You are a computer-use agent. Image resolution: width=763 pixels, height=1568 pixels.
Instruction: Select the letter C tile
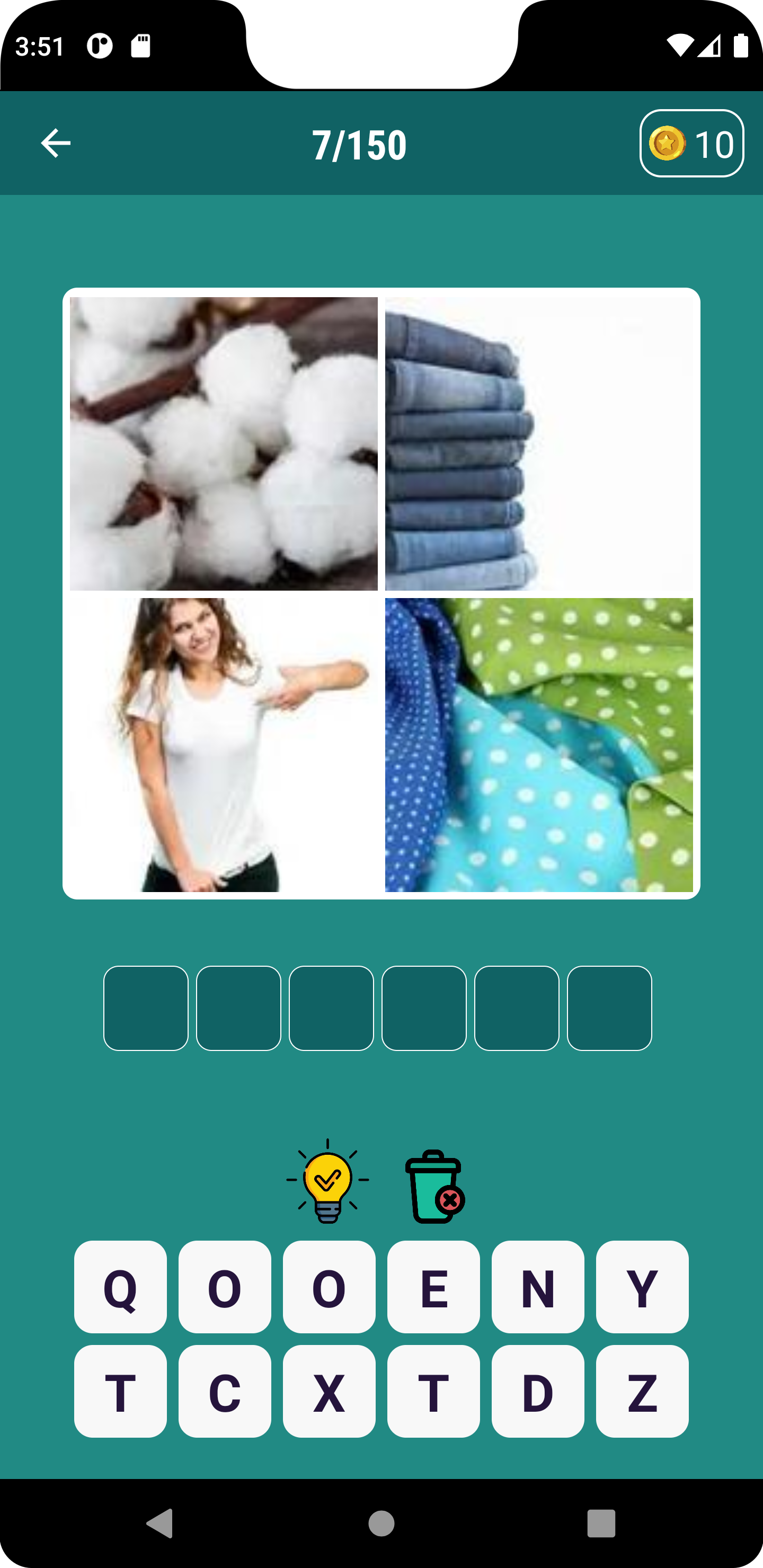[225, 1392]
